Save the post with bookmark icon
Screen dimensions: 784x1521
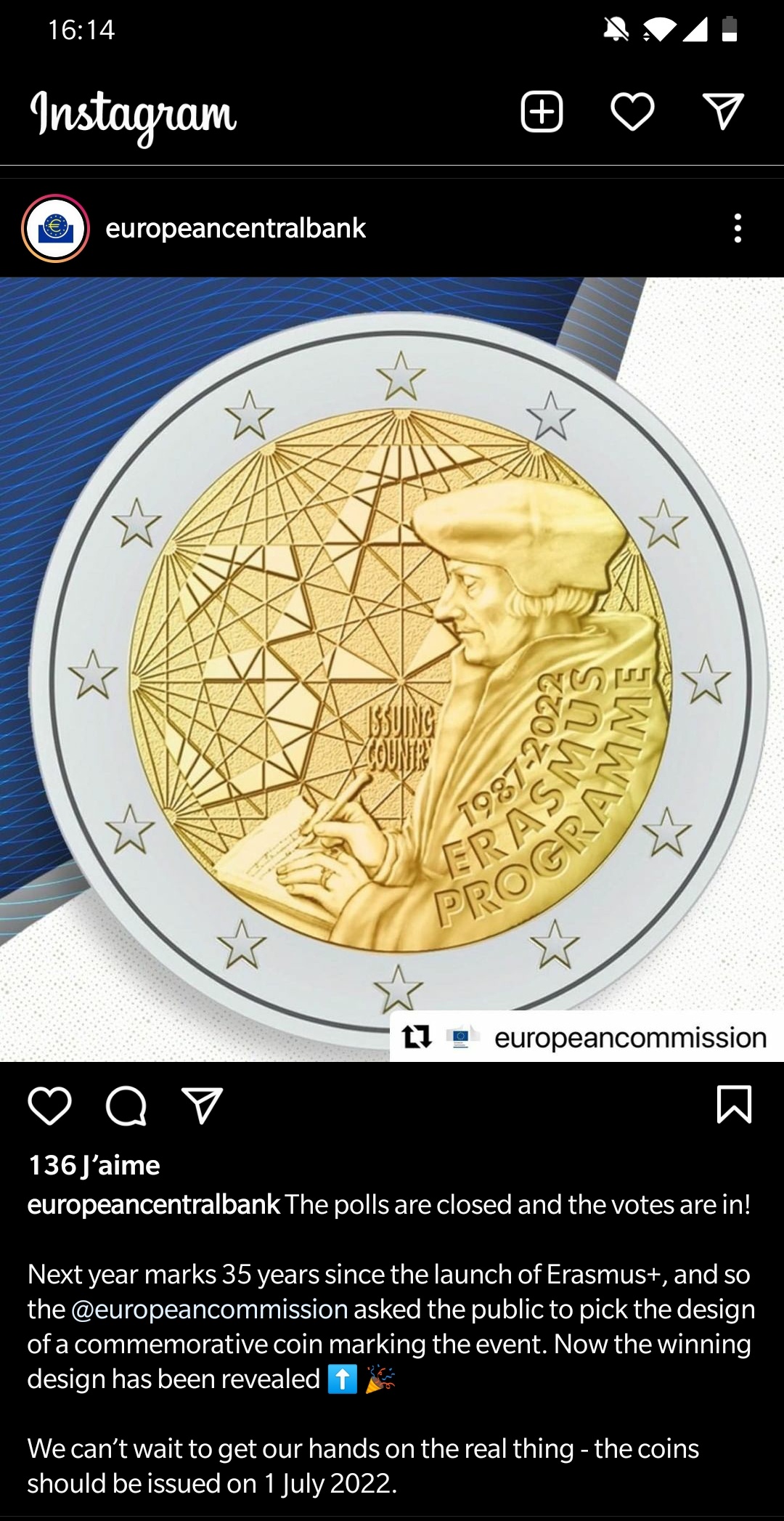click(x=734, y=1105)
